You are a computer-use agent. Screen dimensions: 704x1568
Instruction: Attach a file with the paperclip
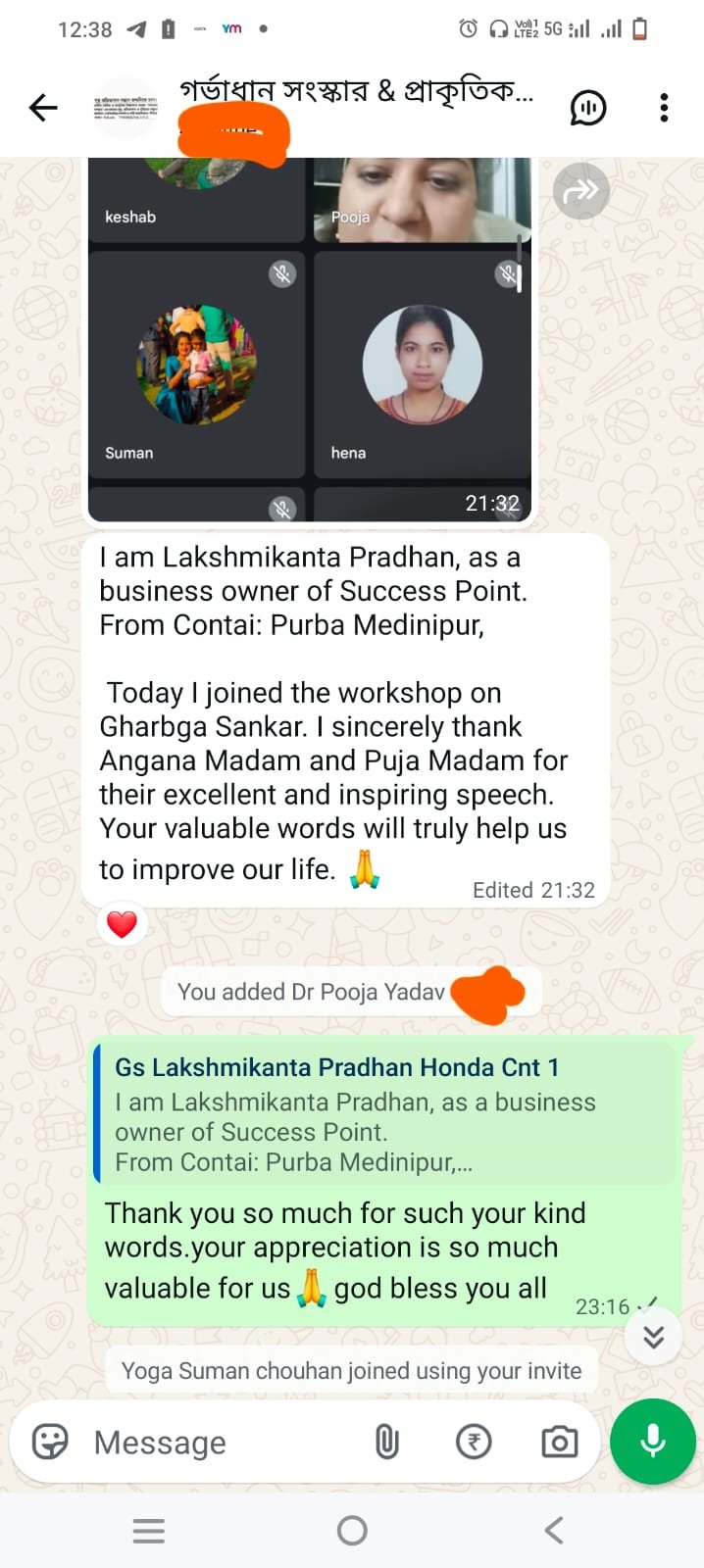pyautogui.click(x=387, y=1443)
